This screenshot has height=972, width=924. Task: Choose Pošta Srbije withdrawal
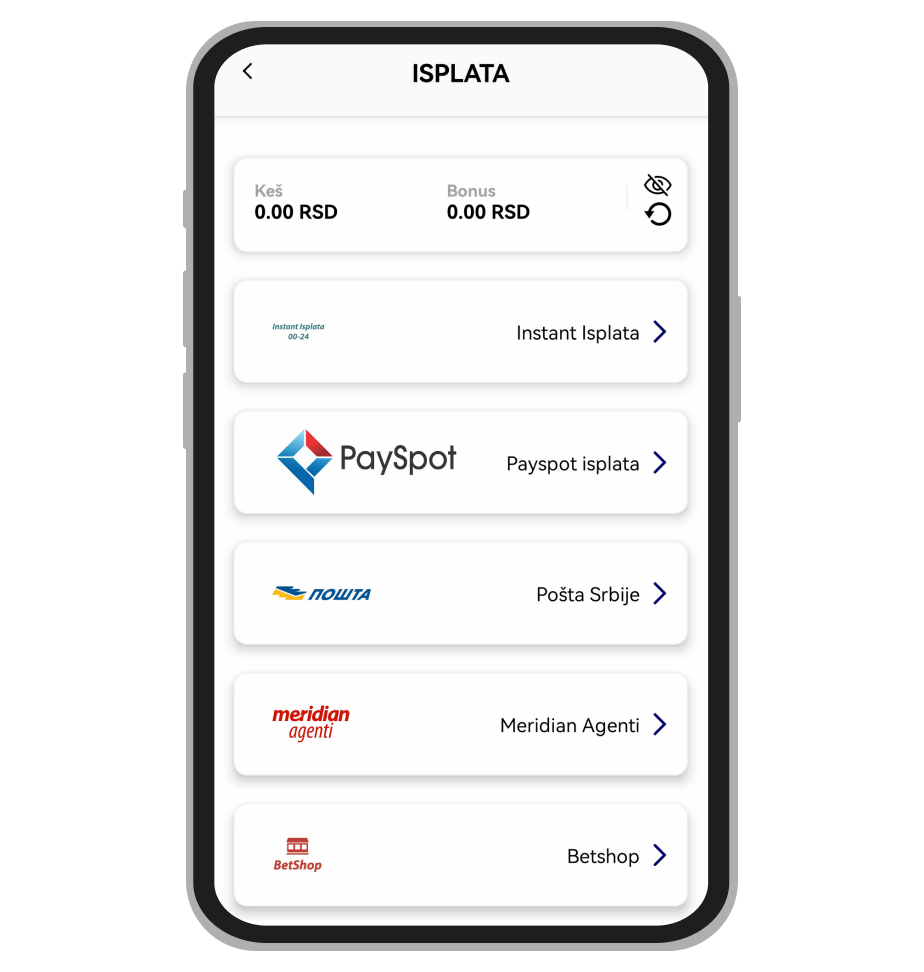pos(461,594)
